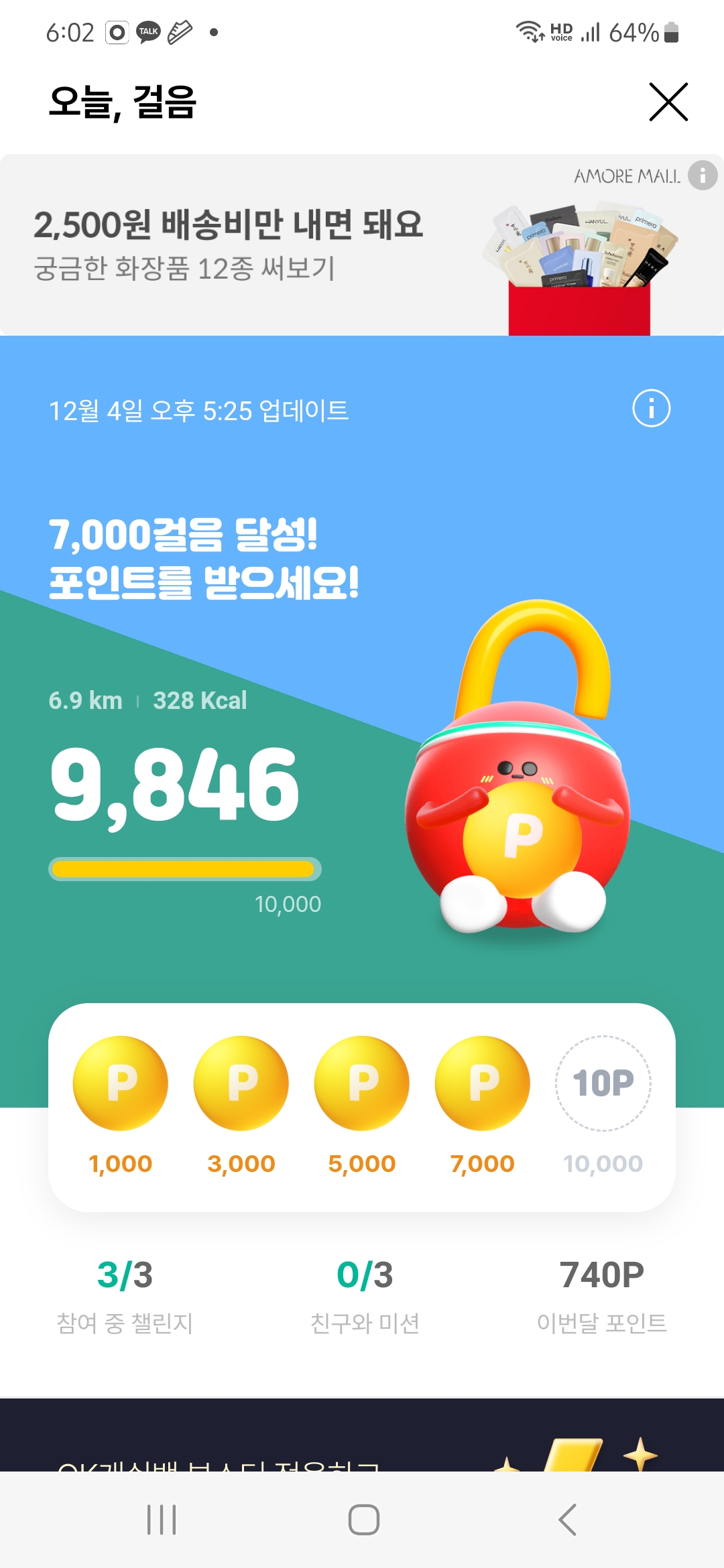724x1568 pixels.
Task: Tap the locked 10P reward for 10,000 steps
Action: pyautogui.click(x=603, y=1084)
